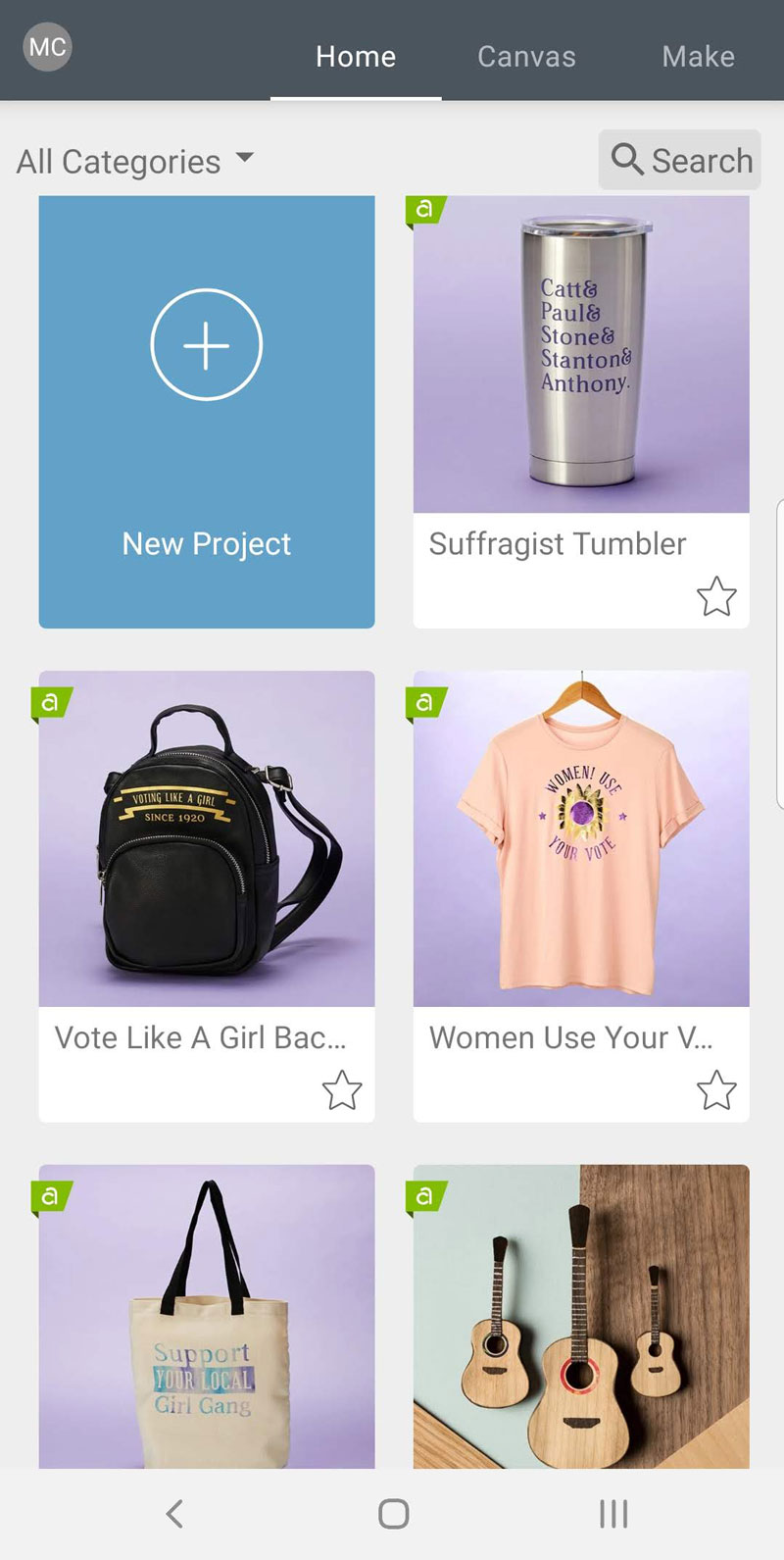The image size is (784, 1560).
Task: Star the Women Use Your Vote project
Action: coord(716,1090)
